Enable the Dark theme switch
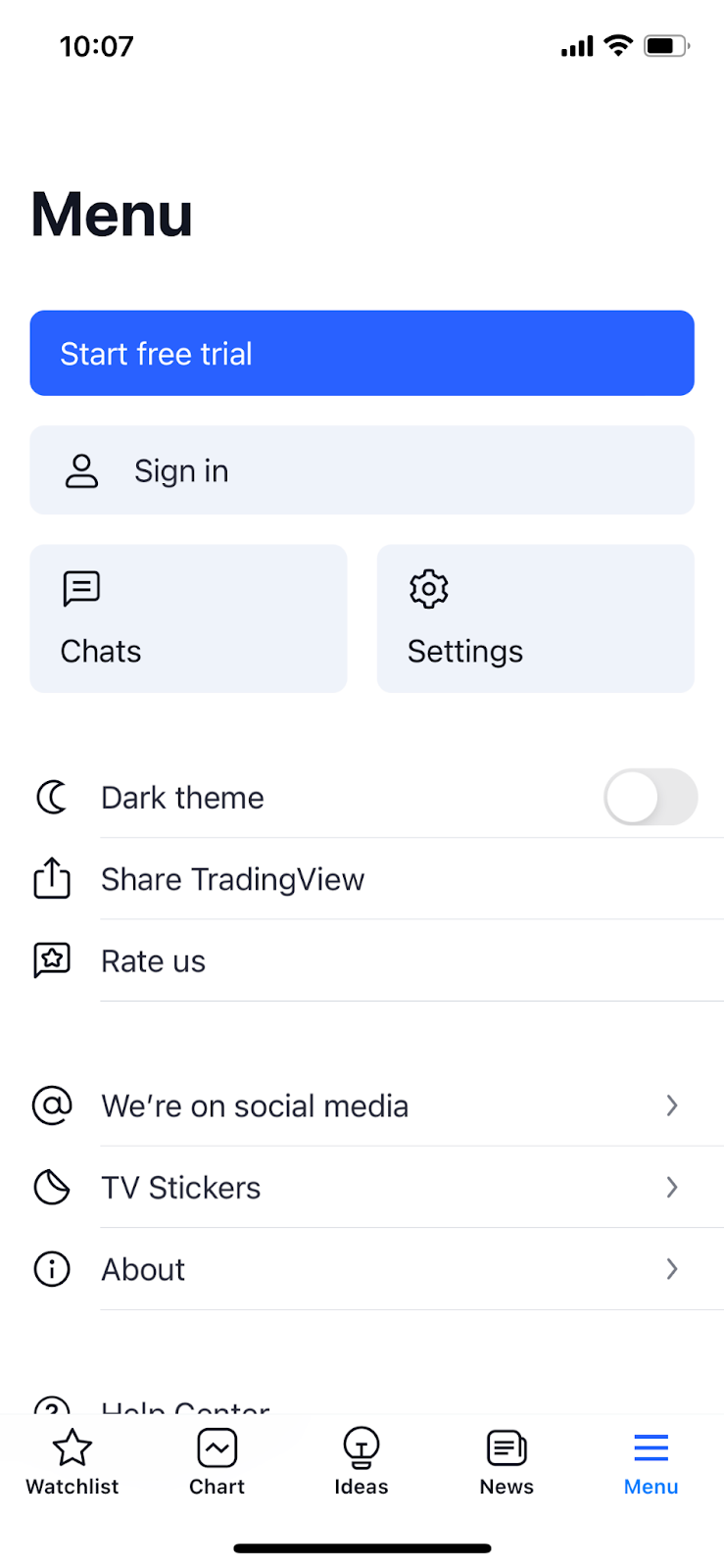Viewport: 724px width, 1568px height. (650, 797)
